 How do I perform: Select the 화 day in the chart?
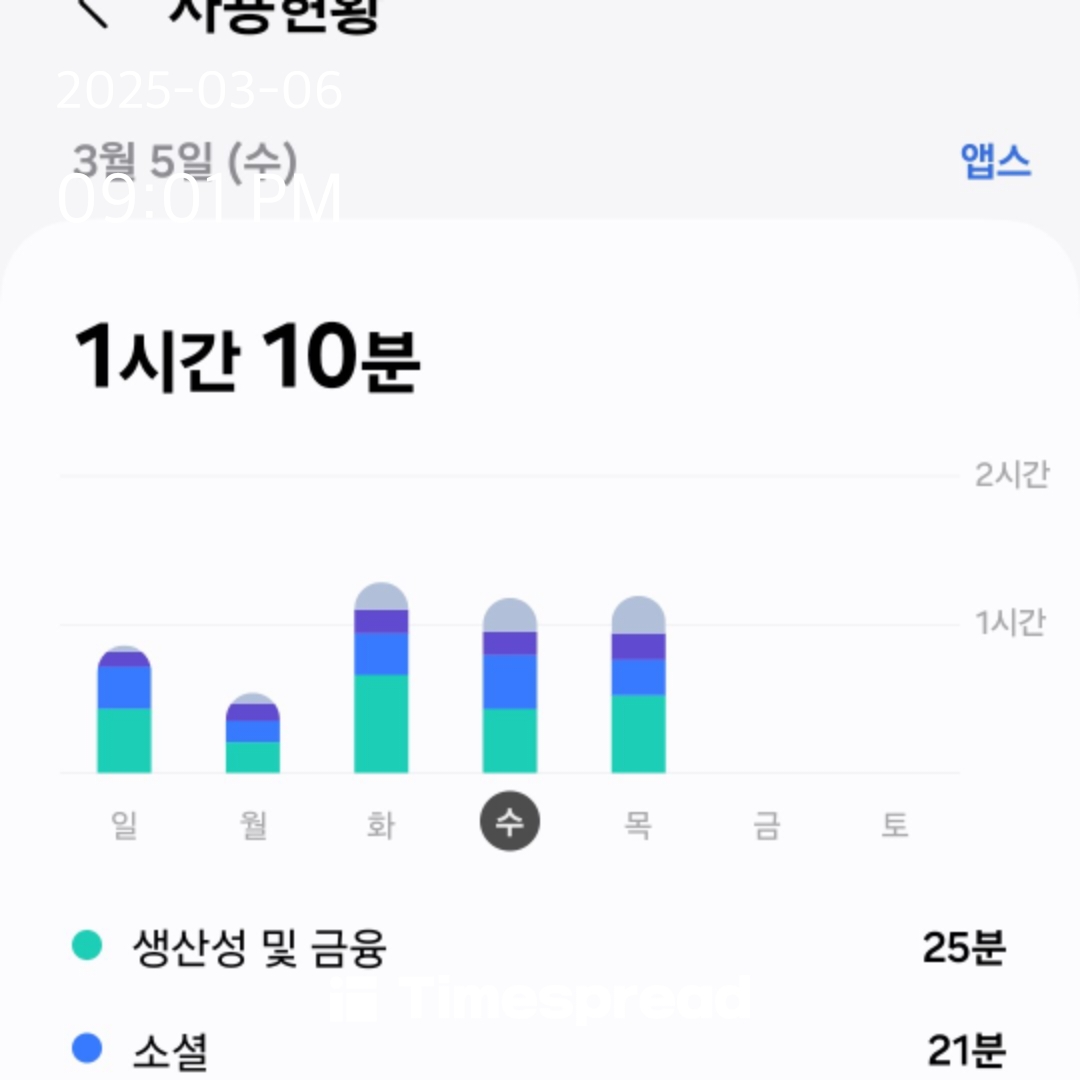pyautogui.click(x=381, y=824)
